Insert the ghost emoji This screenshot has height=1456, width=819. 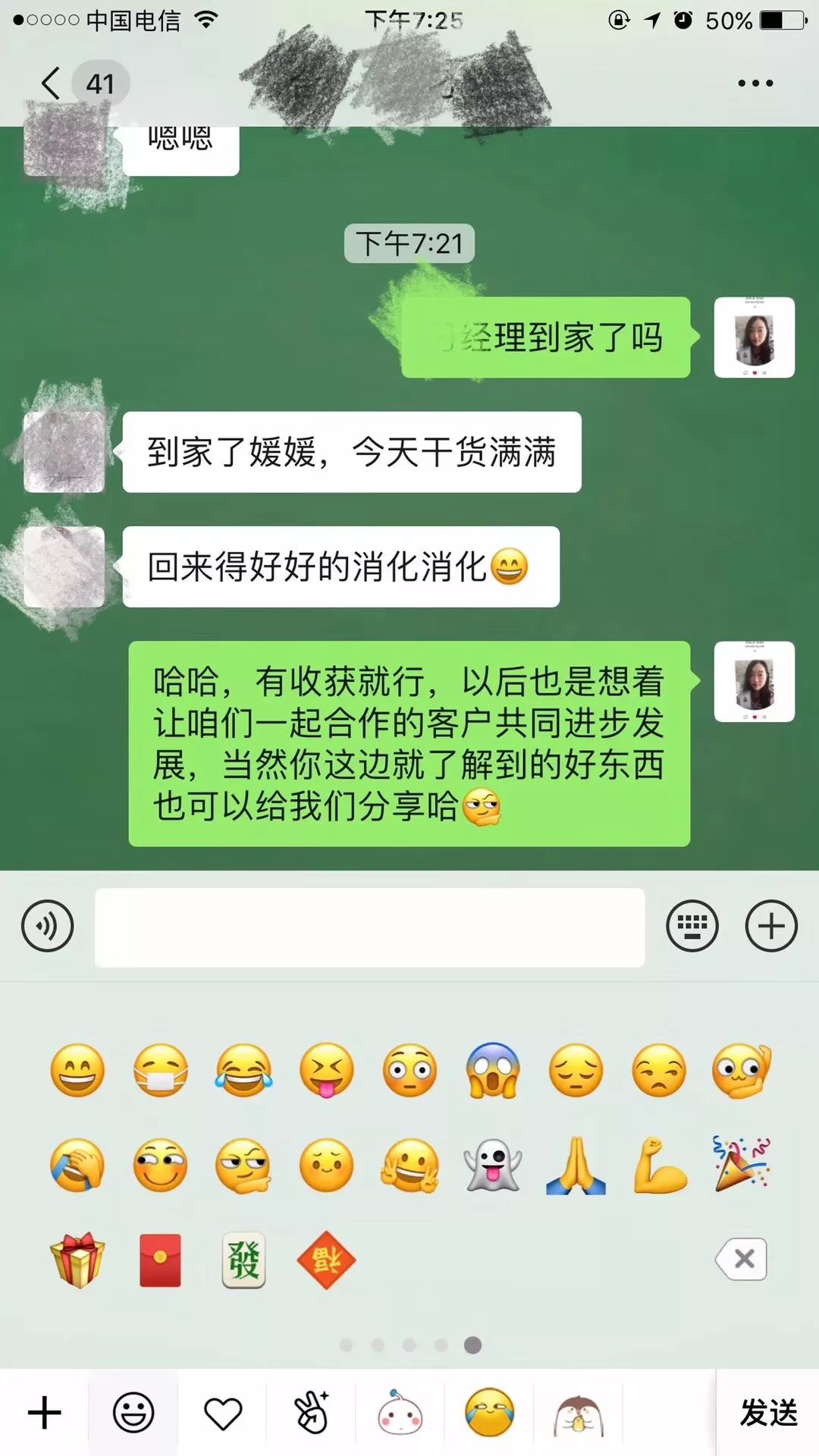pyautogui.click(x=492, y=1166)
